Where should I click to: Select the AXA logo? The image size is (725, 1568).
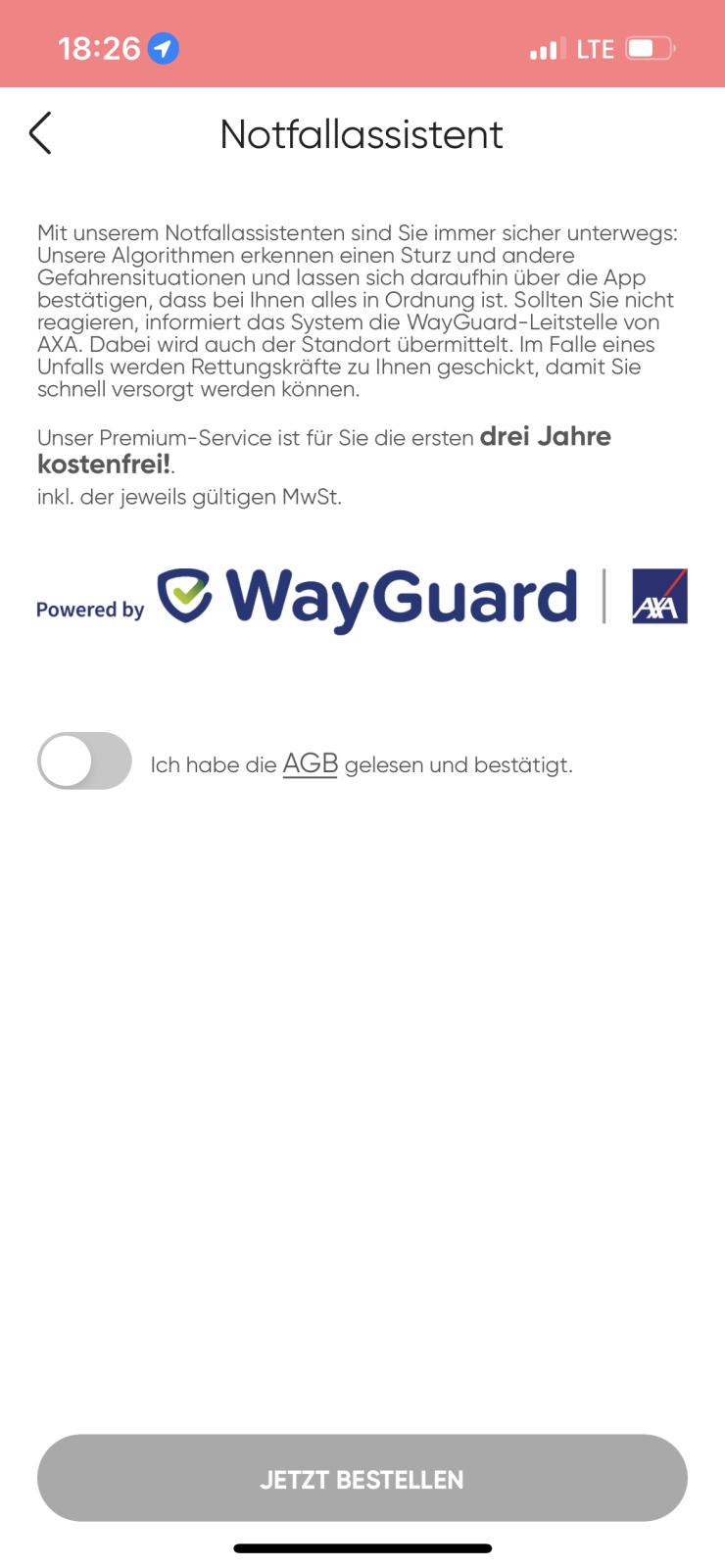(x=659, y=596)
